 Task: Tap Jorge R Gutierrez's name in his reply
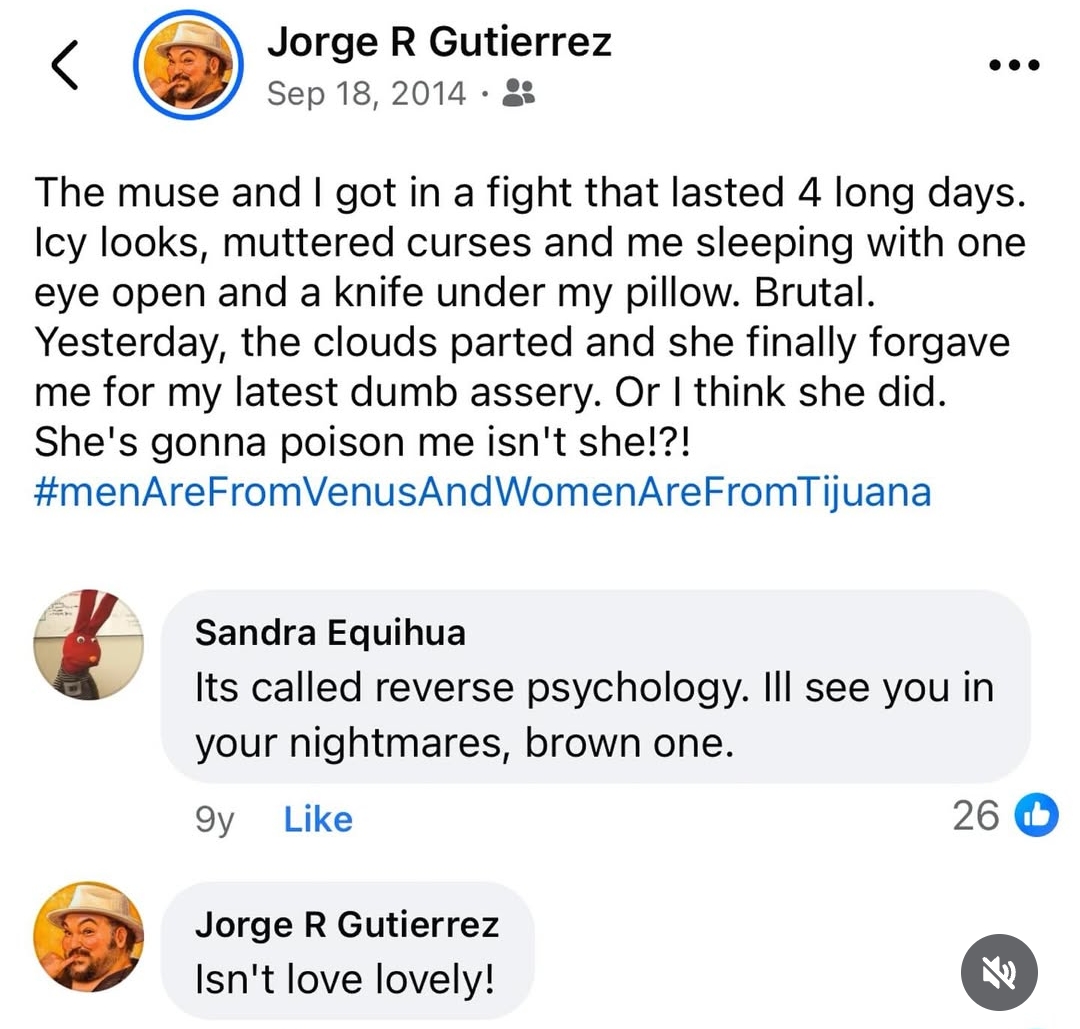tap(346, 924)
